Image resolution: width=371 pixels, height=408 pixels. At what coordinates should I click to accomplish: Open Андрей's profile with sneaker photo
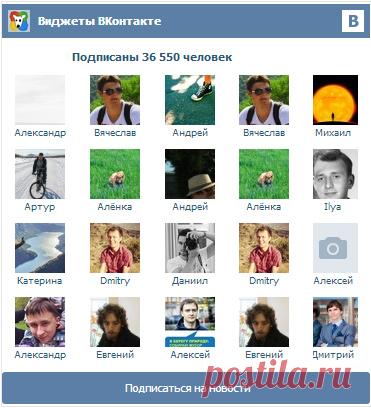(190, 100)
